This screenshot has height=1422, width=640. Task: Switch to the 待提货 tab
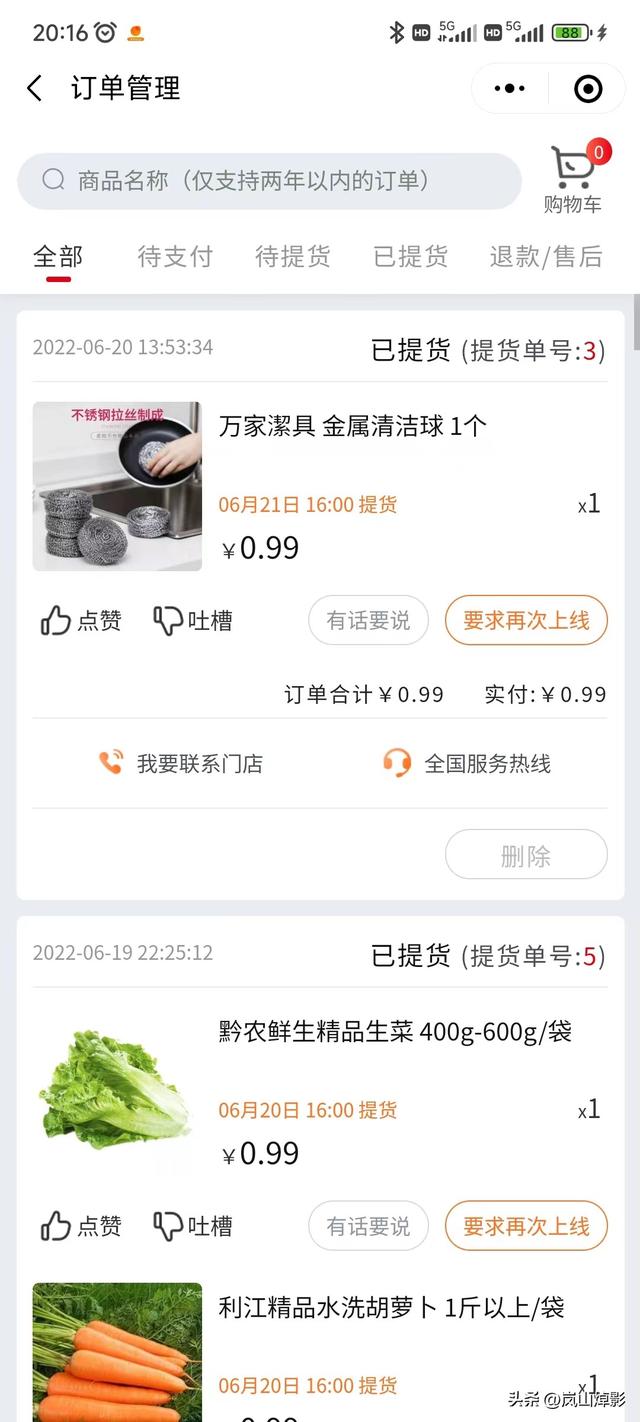tap(292, 257)
